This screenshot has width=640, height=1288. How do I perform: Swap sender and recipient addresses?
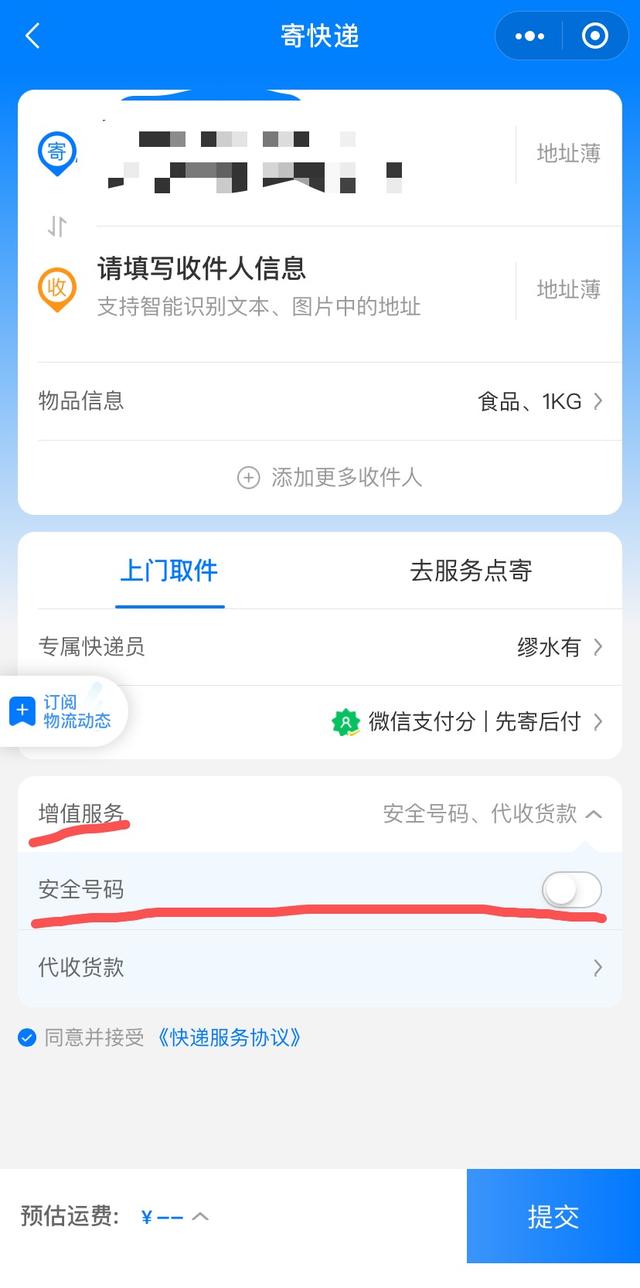[x=57, y=227]
